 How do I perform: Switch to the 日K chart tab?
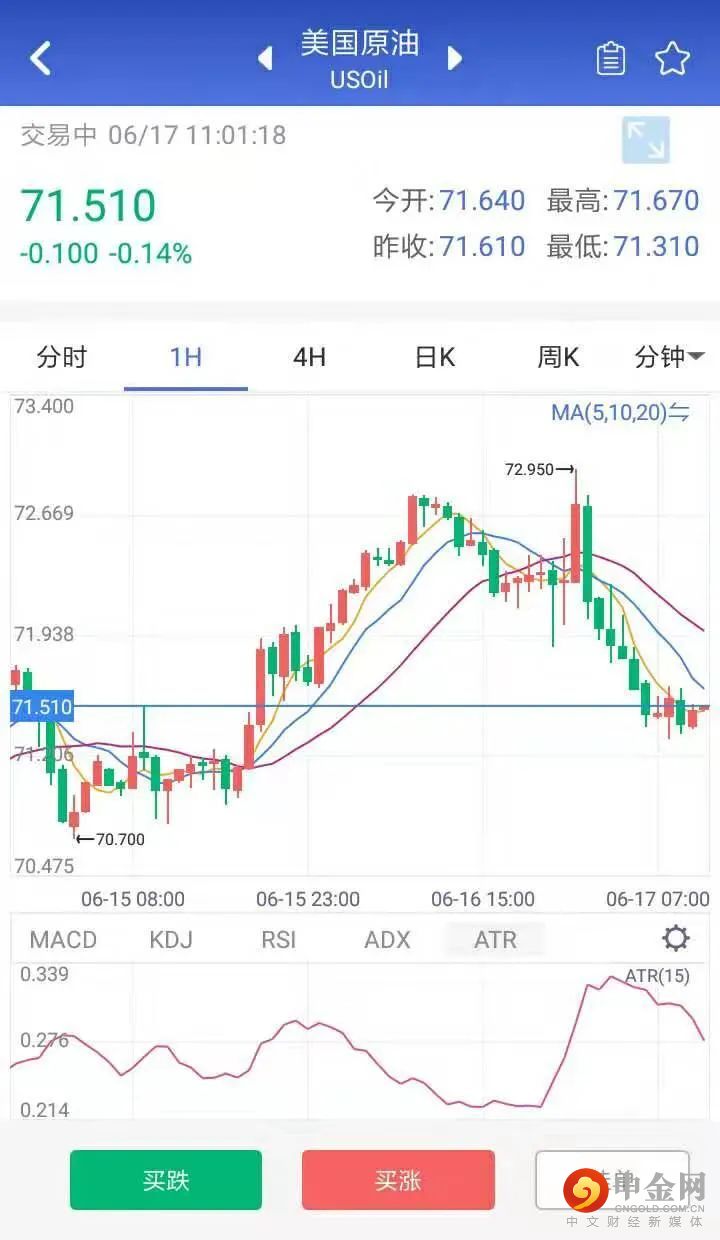434,357
